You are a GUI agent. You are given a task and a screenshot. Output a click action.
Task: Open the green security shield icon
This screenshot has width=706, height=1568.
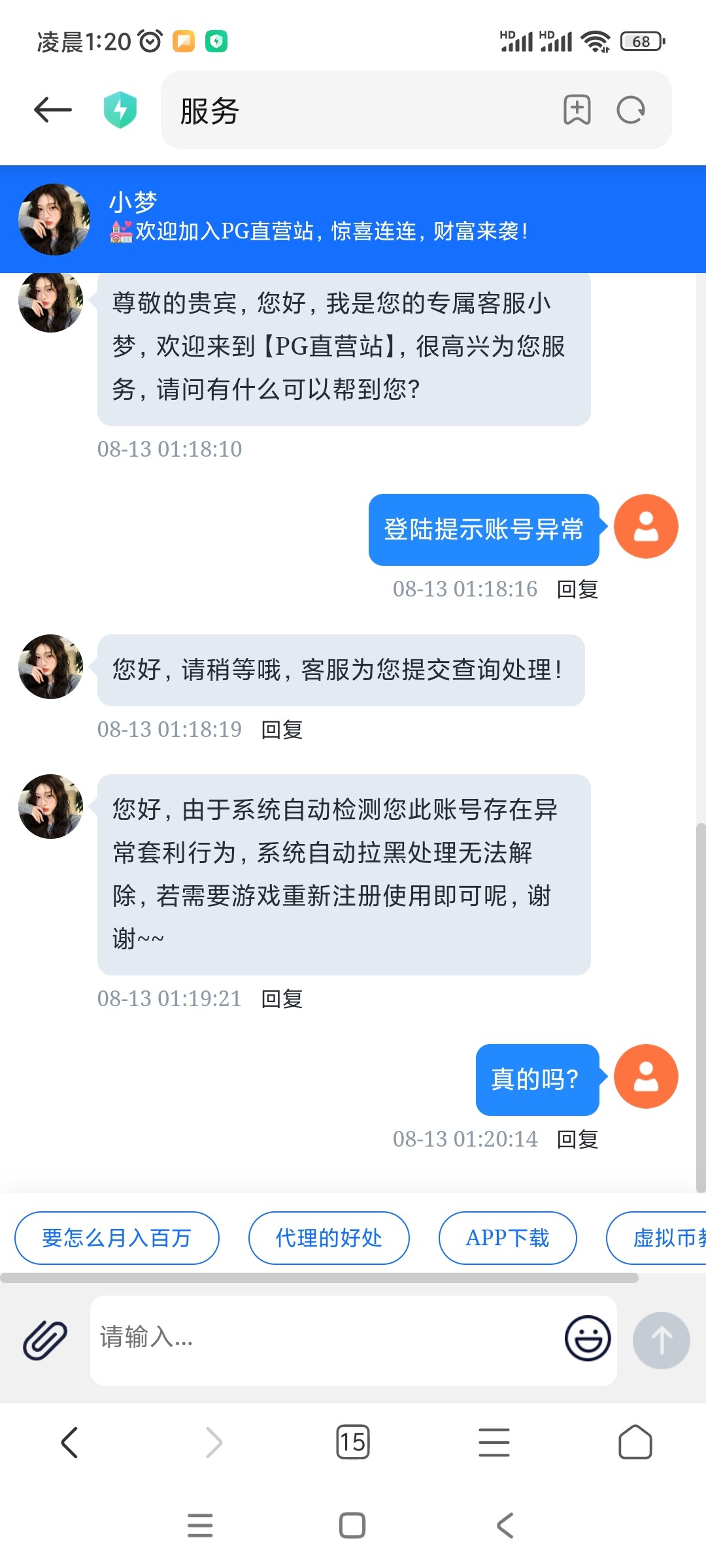click(120, 110)
